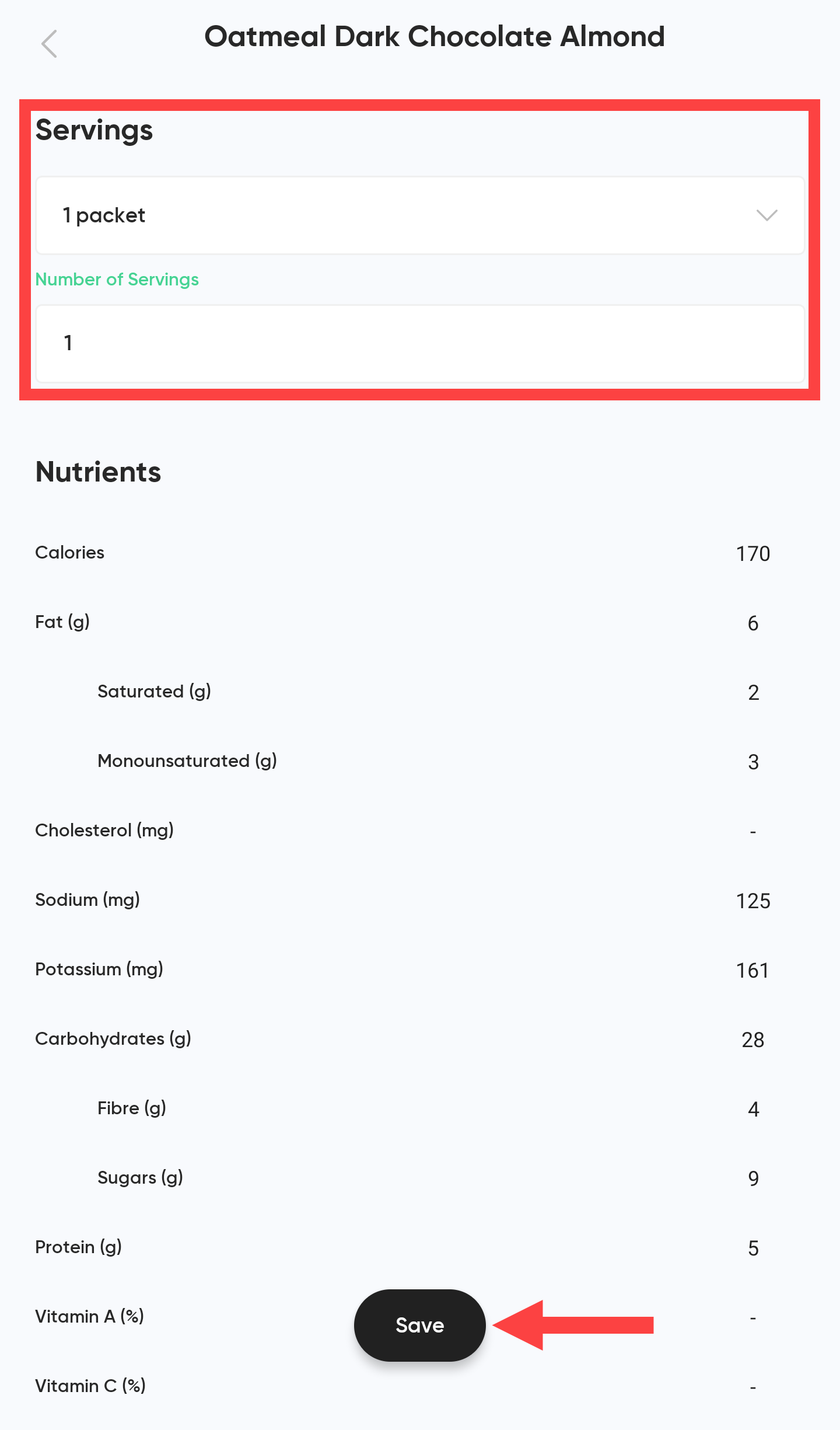This screenshot has width=840, height=1430.
Task: Go back using the top-left arrow
Action: tap(50, 44)
